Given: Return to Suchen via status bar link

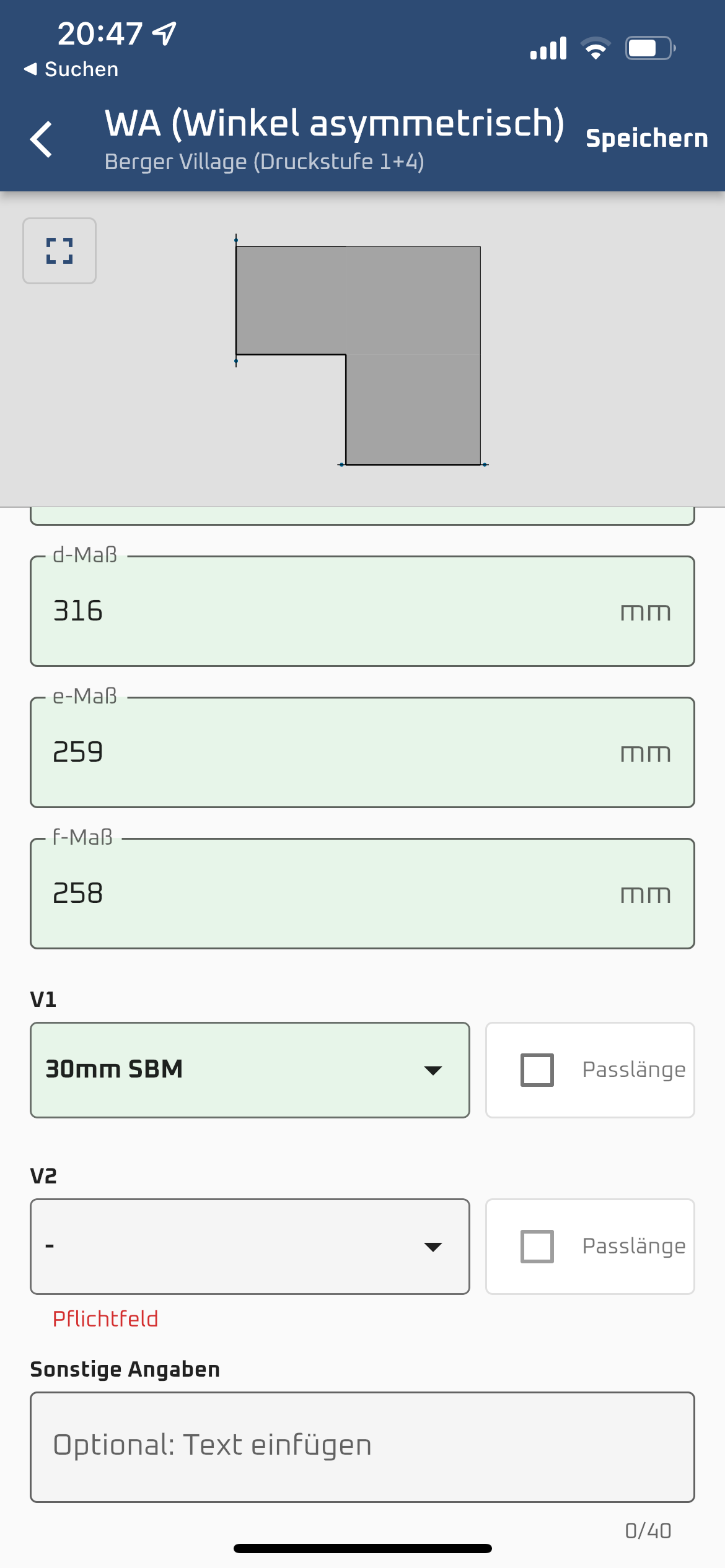Looking at the screenshot, I should point(71,69).
